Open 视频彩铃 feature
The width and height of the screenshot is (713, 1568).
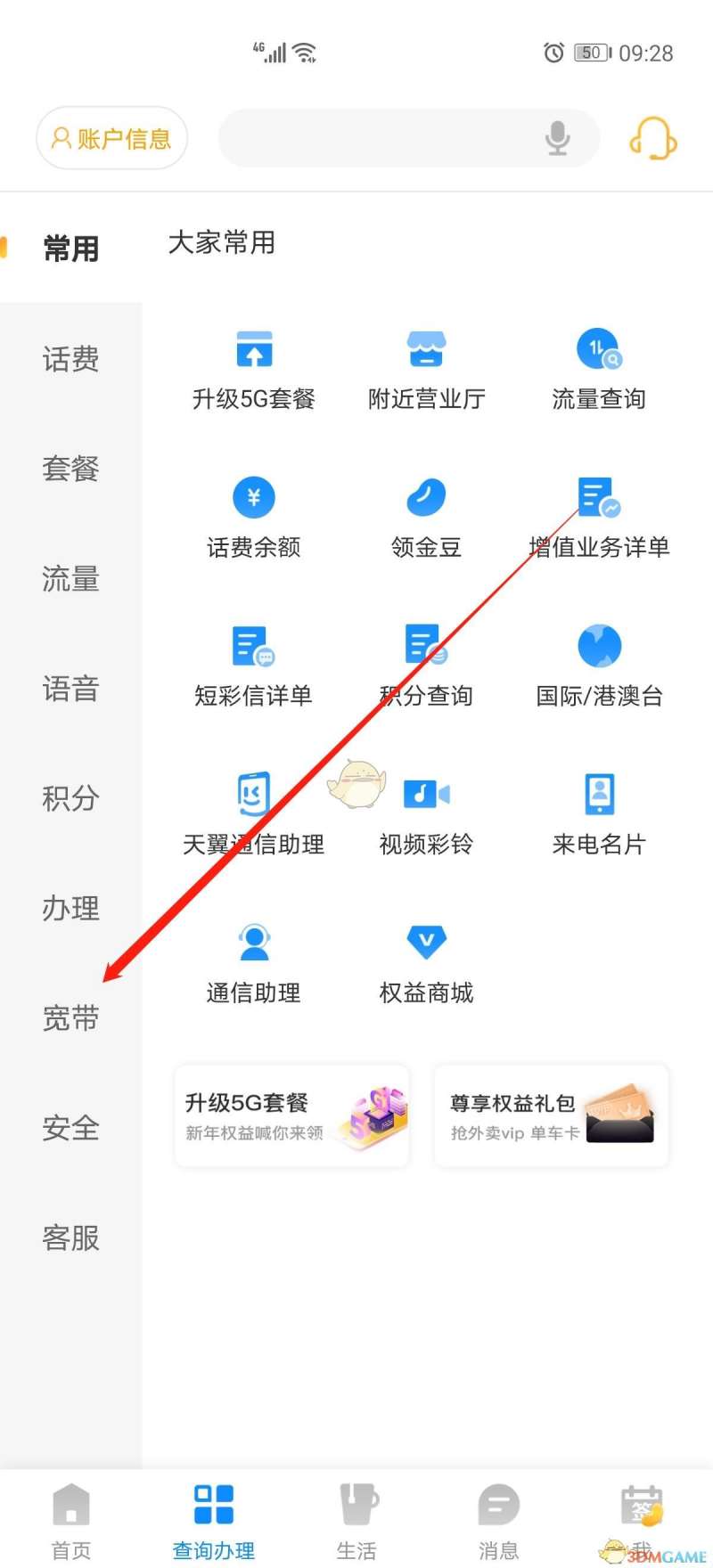[426, 815]
